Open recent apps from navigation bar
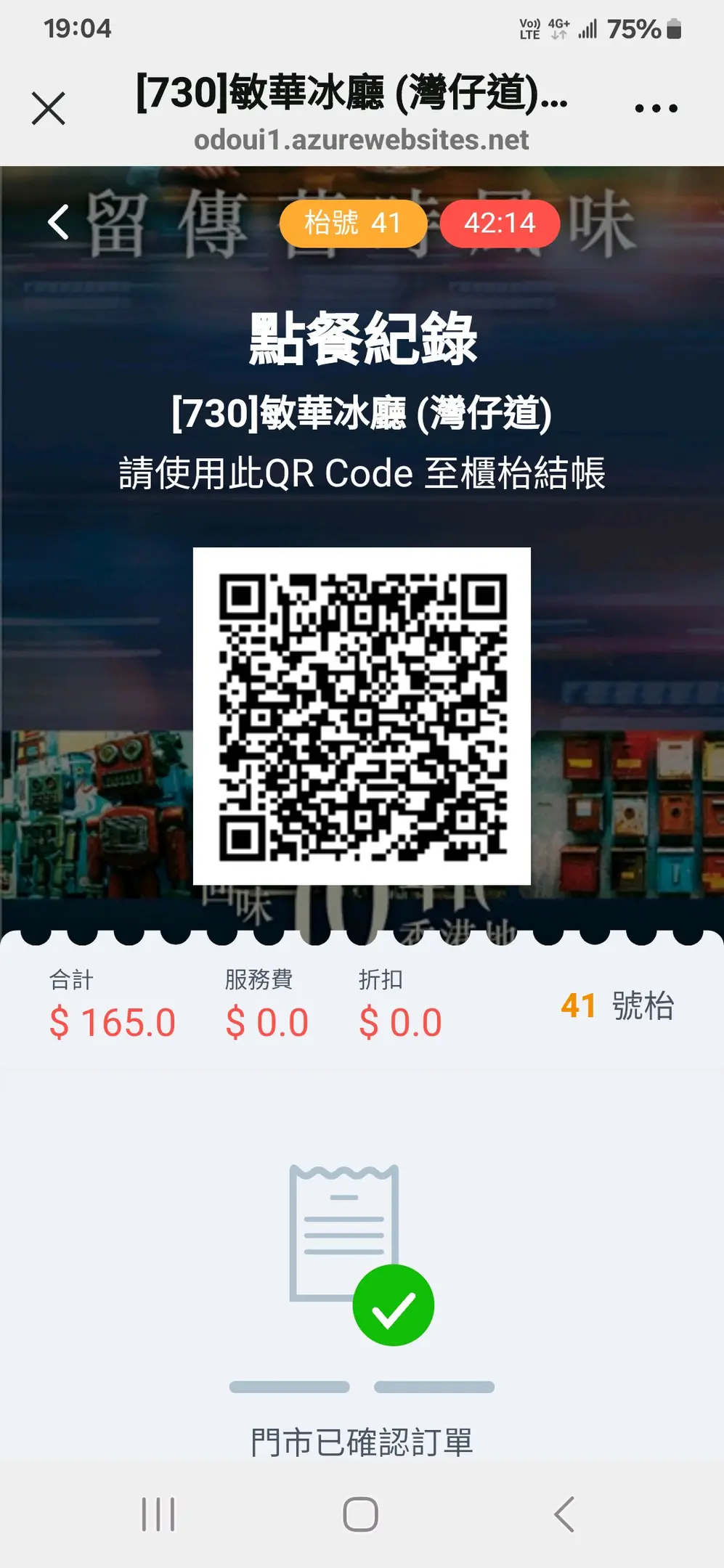This screenshot has width=724, height=1568. 158,1514
